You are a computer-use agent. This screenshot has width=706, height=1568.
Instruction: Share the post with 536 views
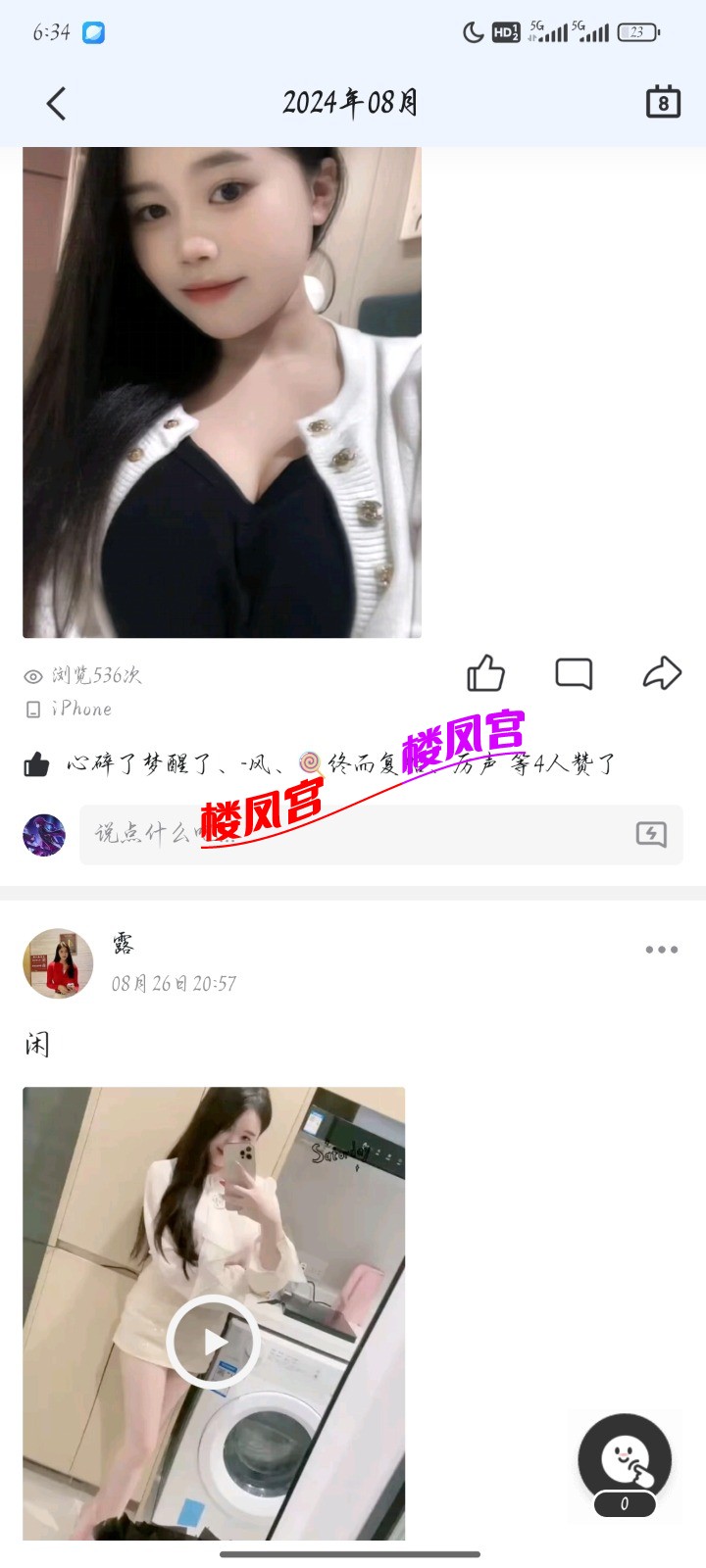pos(662,673)
